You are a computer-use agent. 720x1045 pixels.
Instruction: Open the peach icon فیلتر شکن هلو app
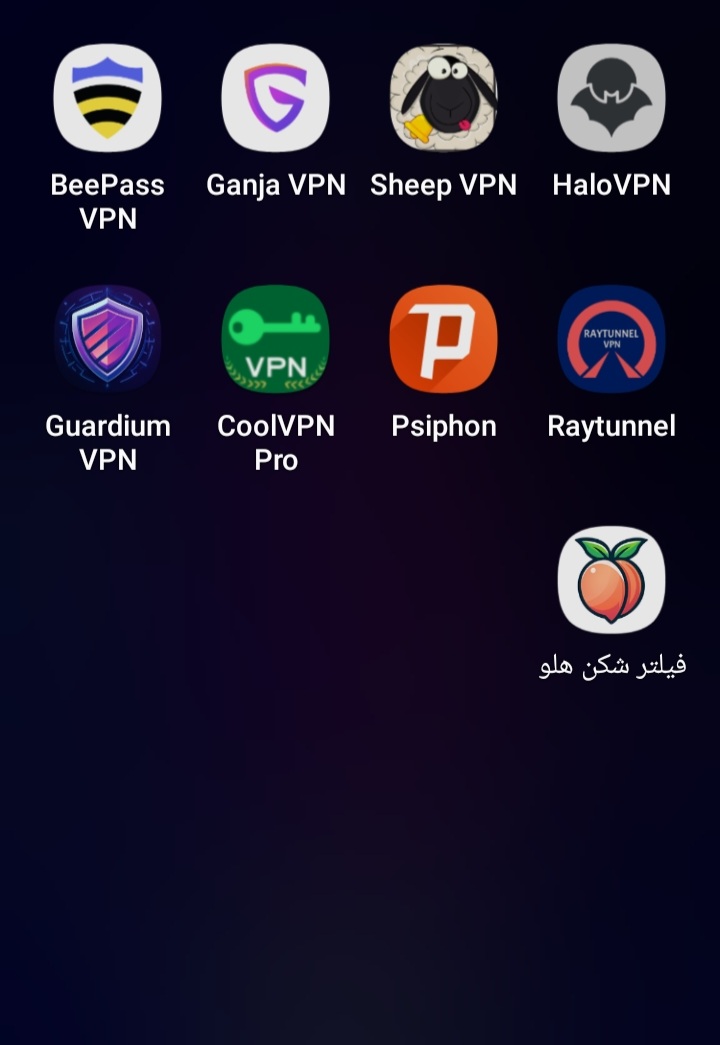pos(611,580)
